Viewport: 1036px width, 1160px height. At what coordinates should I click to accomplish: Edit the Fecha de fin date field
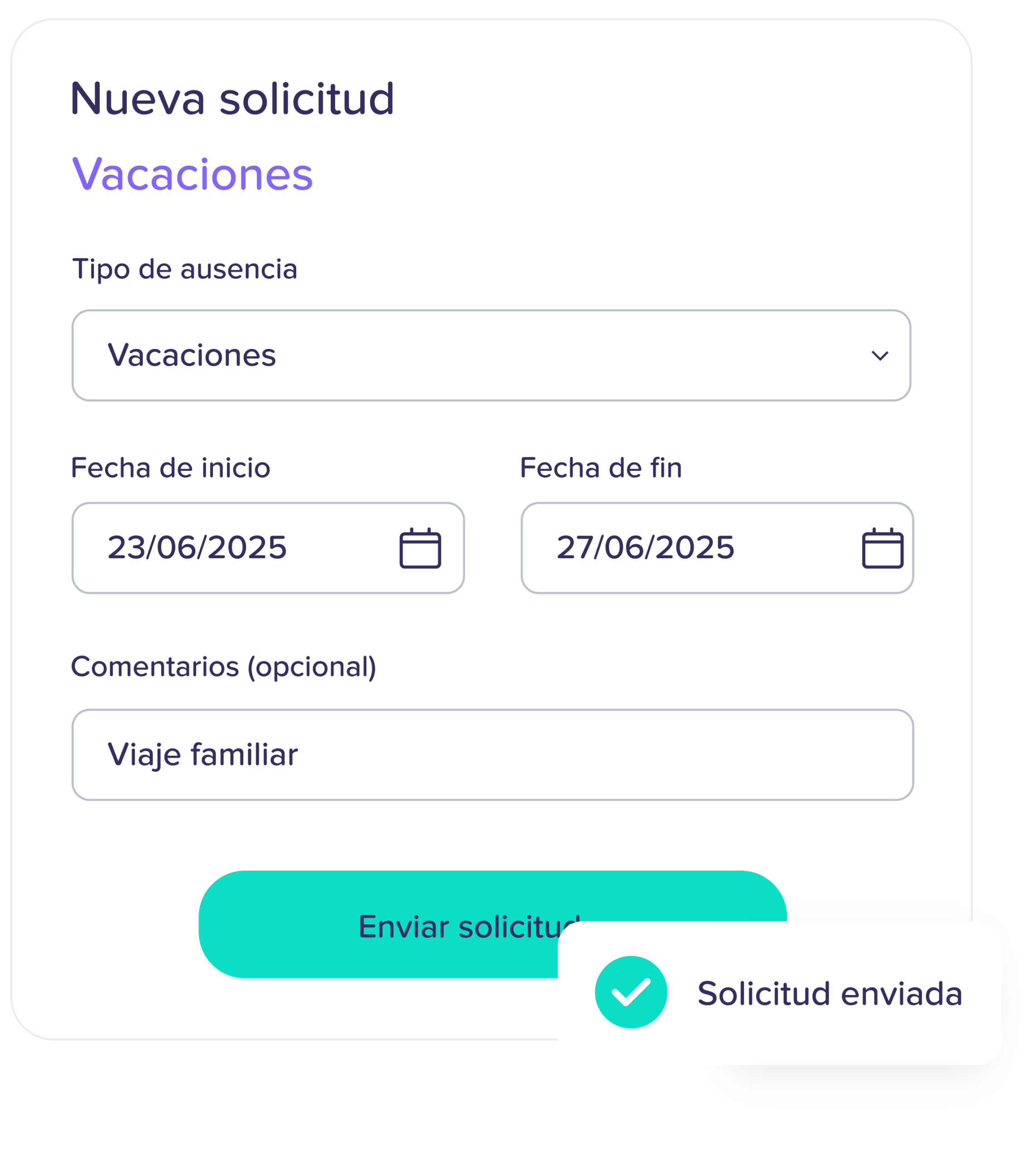pyautogui.click(x=717, y=548)
